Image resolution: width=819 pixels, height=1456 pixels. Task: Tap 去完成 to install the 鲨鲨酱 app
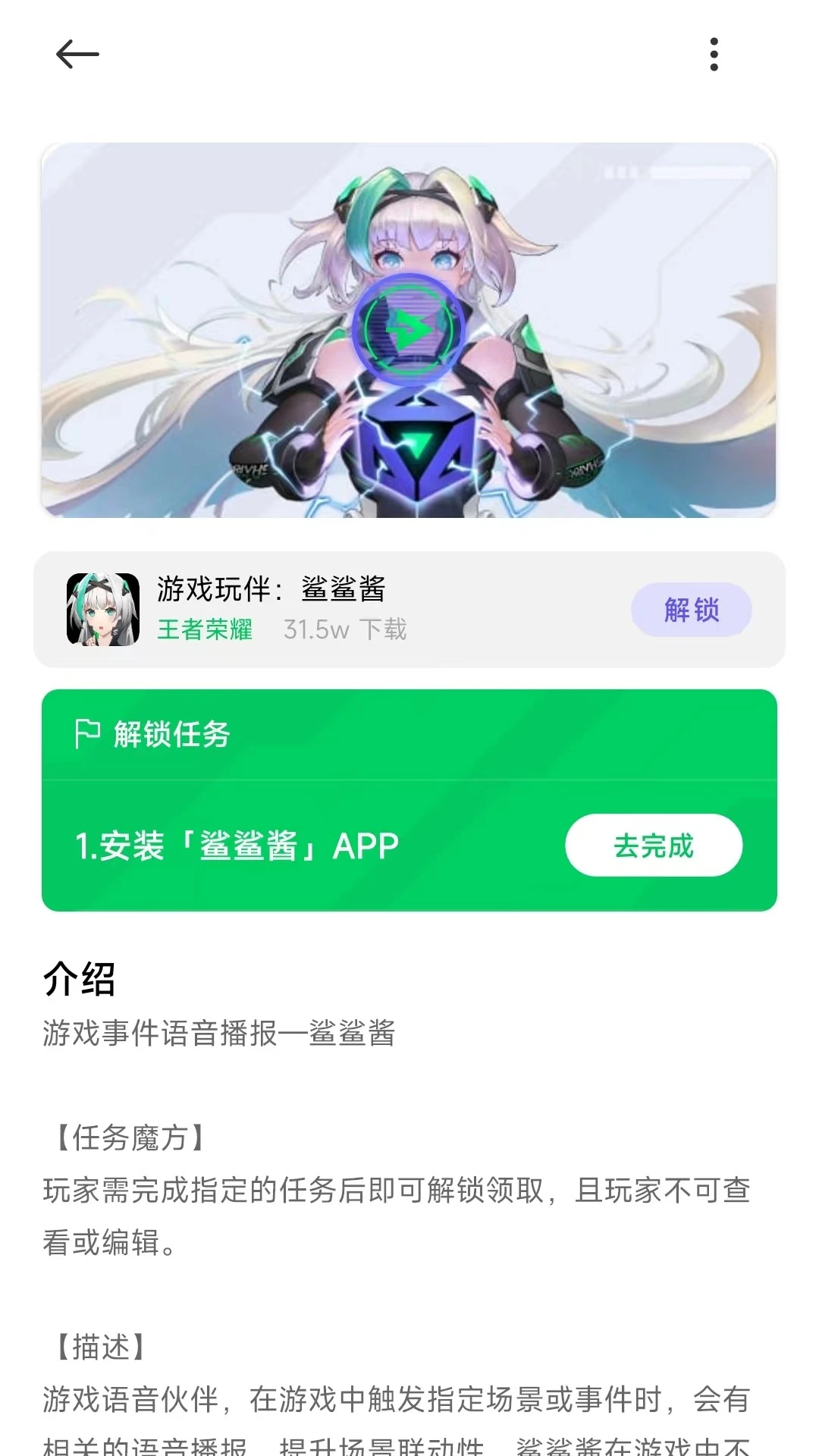point(653,846)
